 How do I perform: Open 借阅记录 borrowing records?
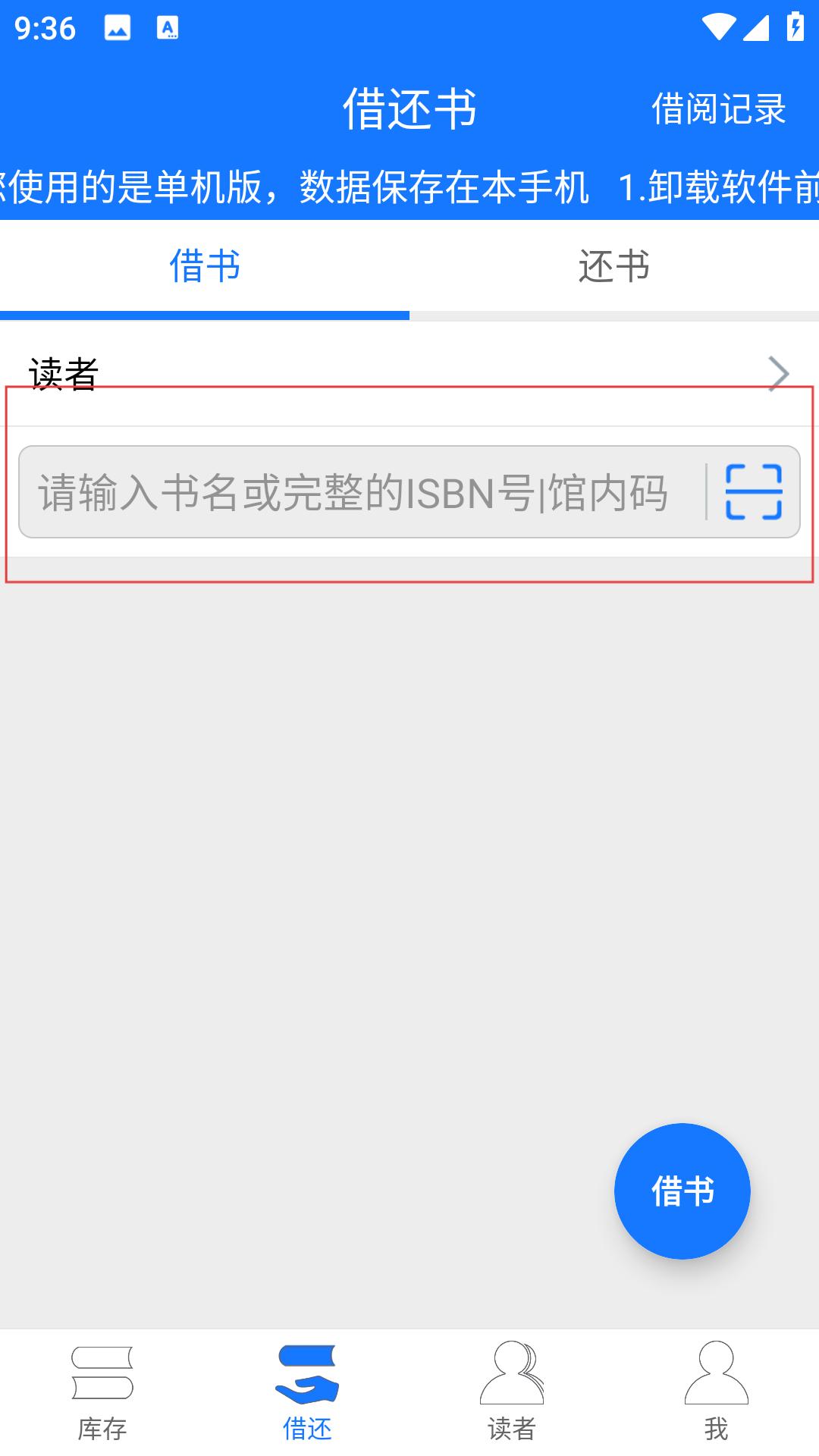click(717, 109)
